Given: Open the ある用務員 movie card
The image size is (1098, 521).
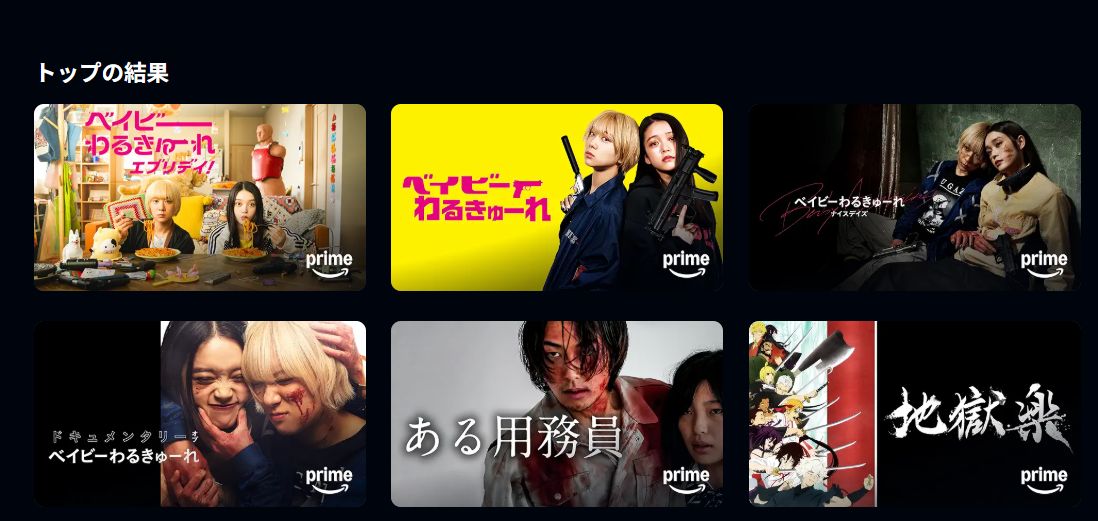Looking at the screenshot, I should point(556,413).
